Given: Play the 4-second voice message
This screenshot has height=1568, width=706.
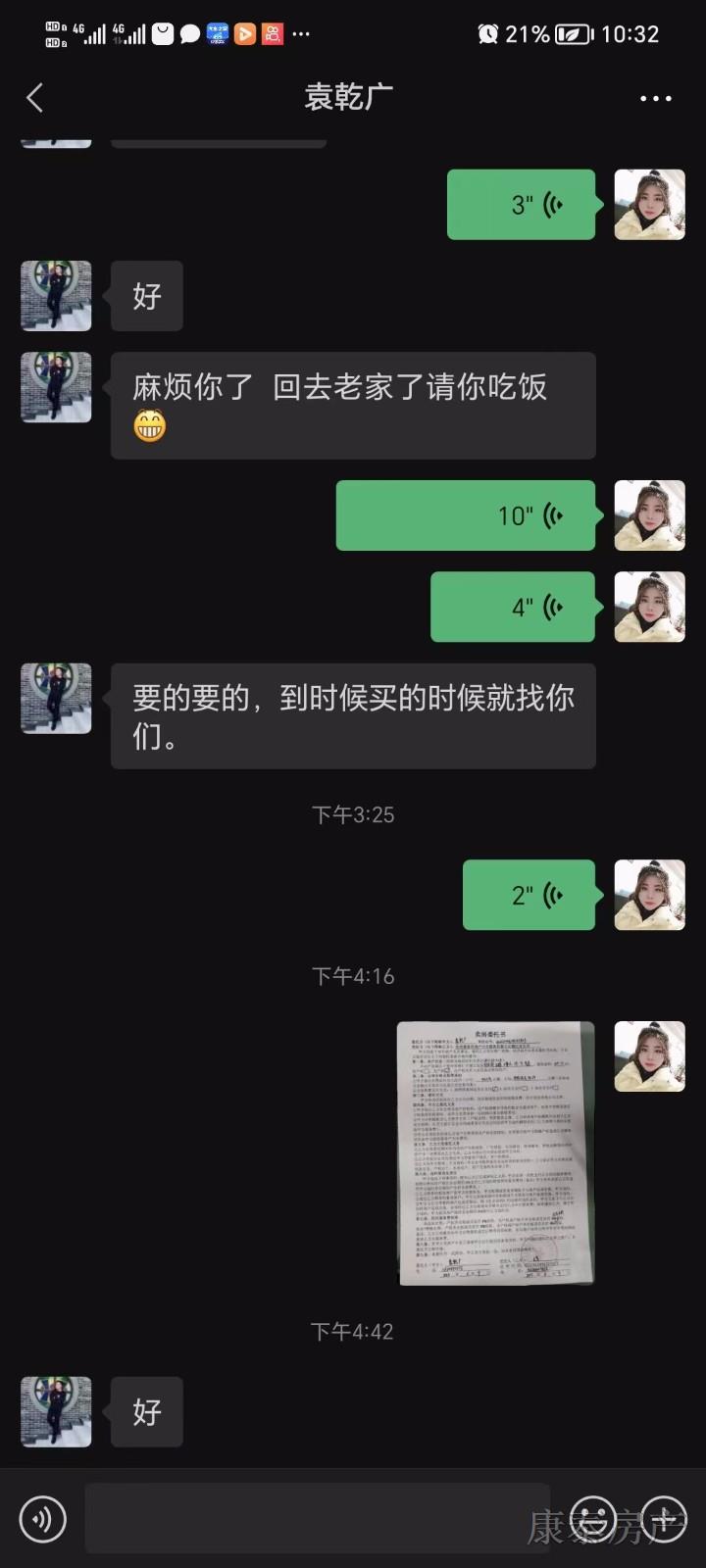Looking at the screenshot, I should click(514, 608).
